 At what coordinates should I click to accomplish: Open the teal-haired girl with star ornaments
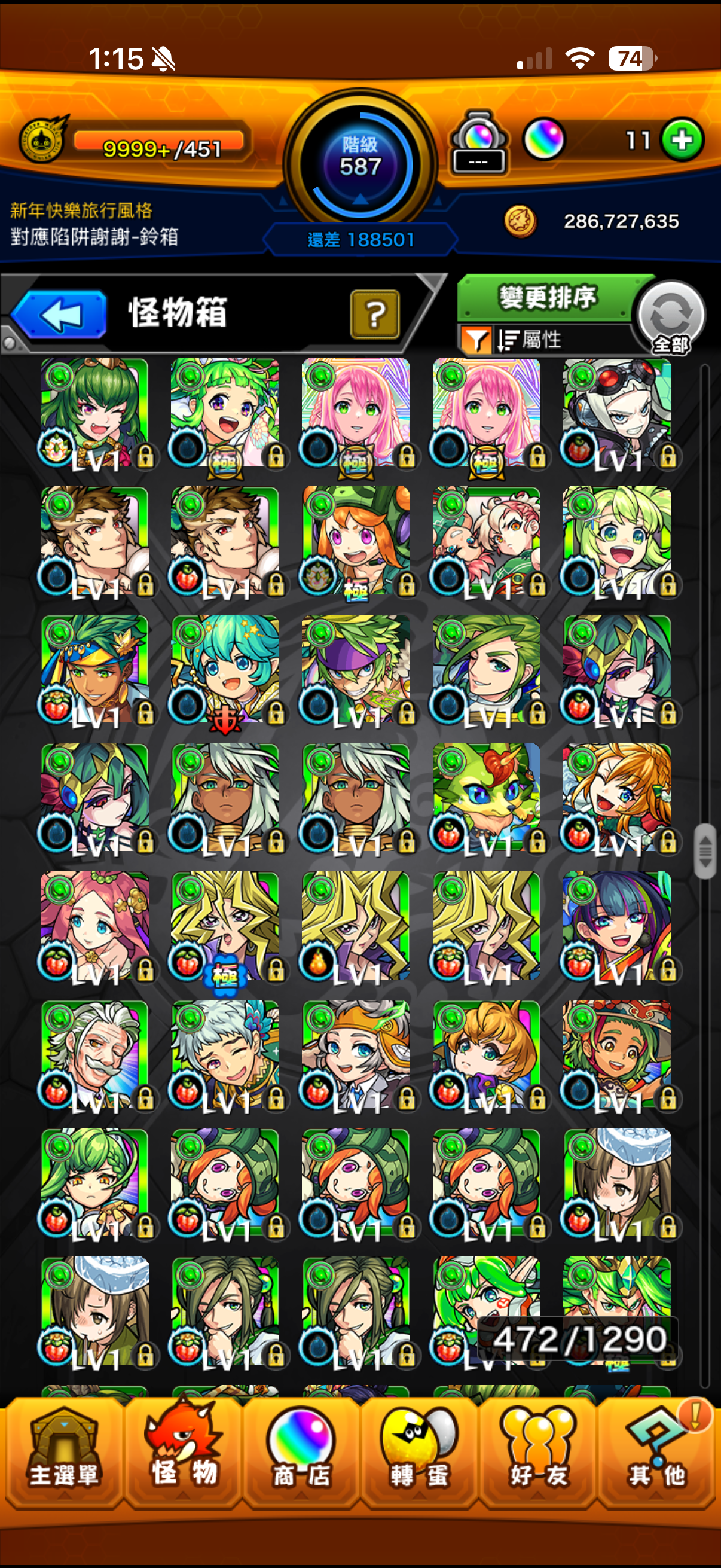tap(225, 670)
